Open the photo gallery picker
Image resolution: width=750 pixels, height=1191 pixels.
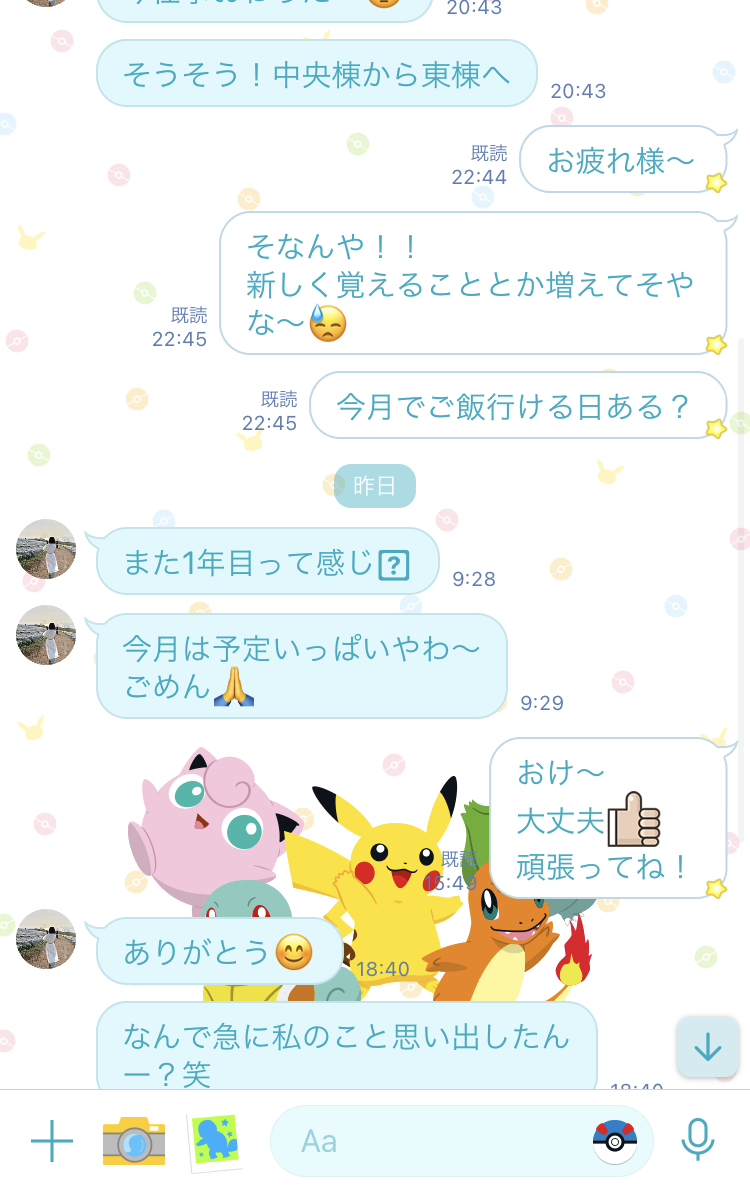point(215,1142)
